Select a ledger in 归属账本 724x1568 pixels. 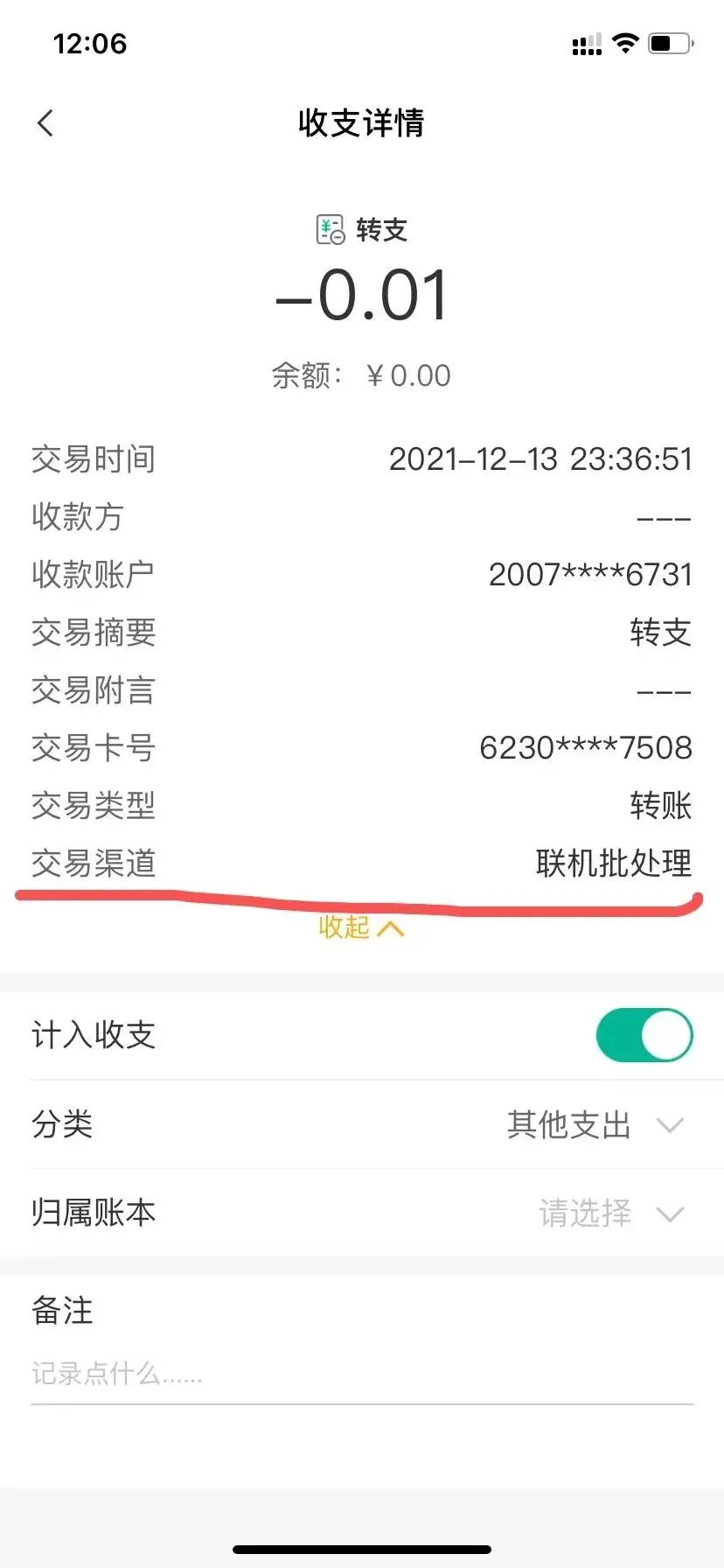pyautogui.click(x=609, y=1214)
